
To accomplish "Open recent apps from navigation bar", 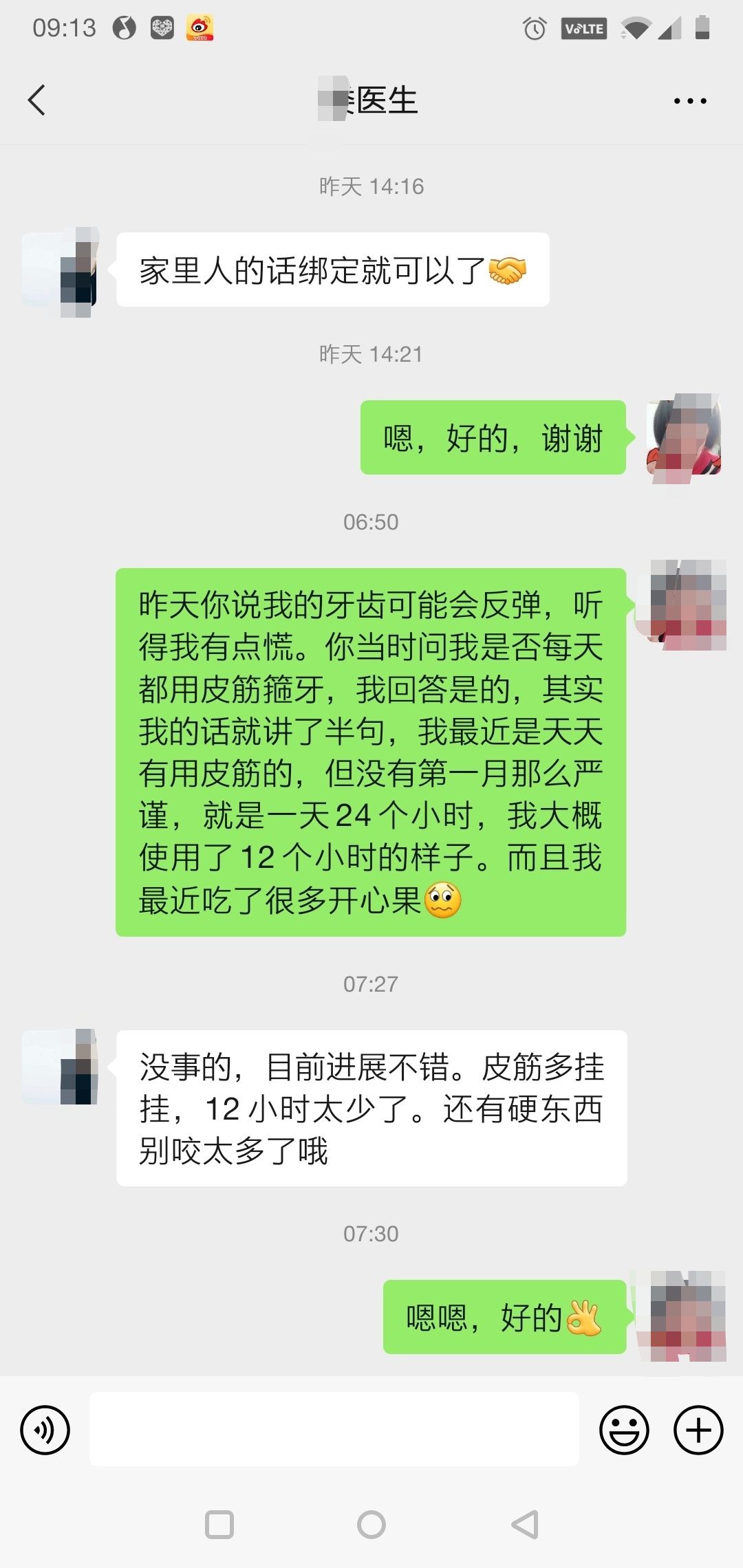I will tap(219, 1525).
